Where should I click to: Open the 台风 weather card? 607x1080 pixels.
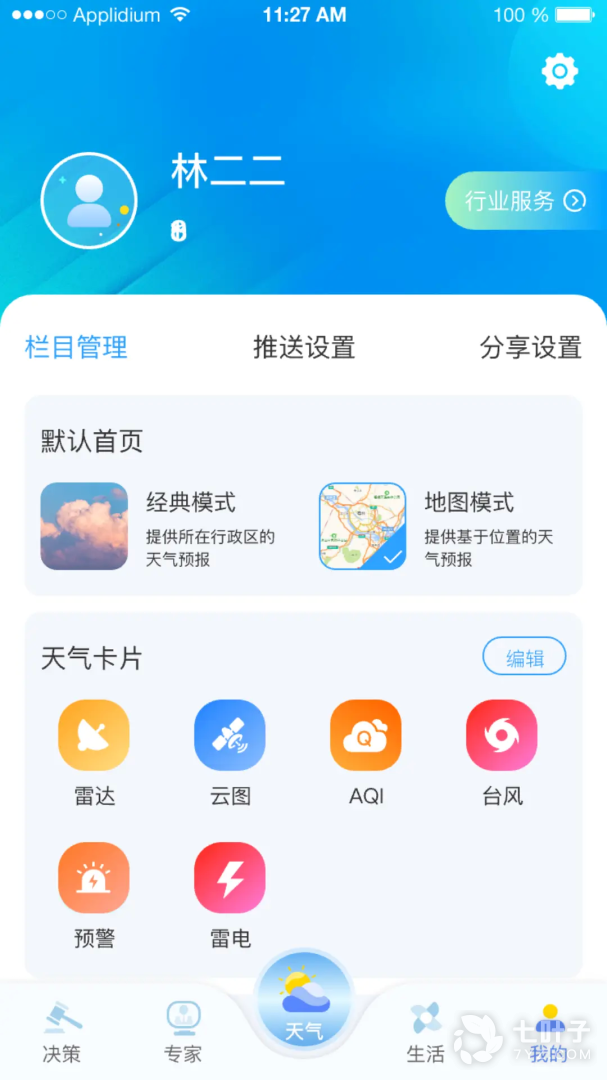502,735
